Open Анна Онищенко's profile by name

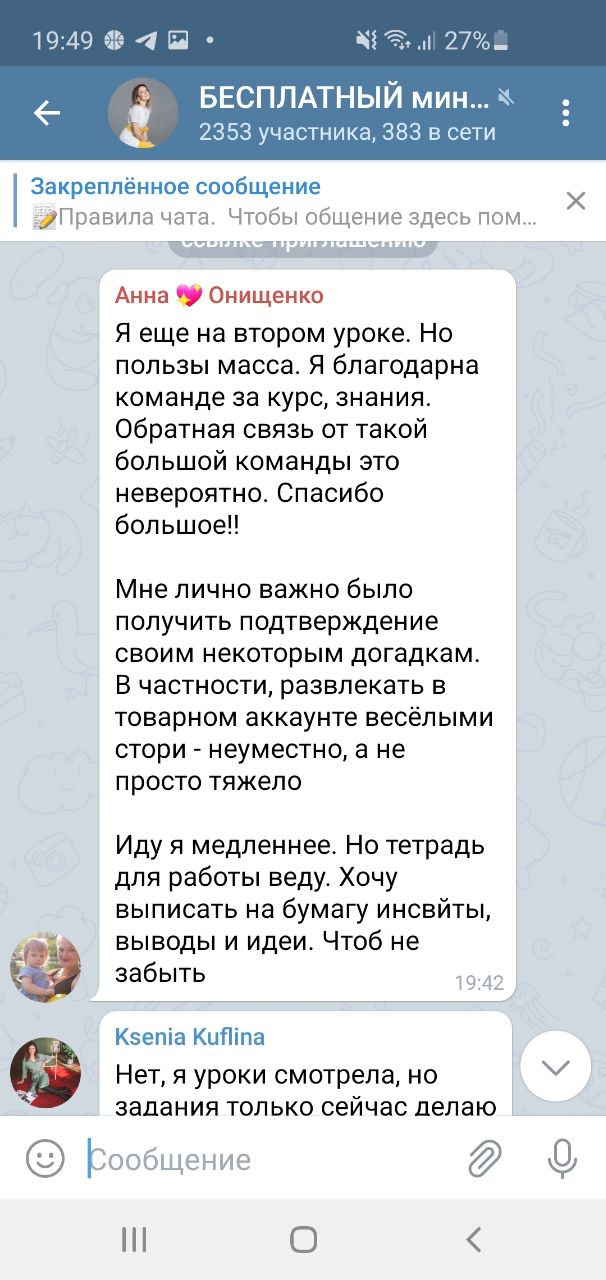(x=219, y=295)
